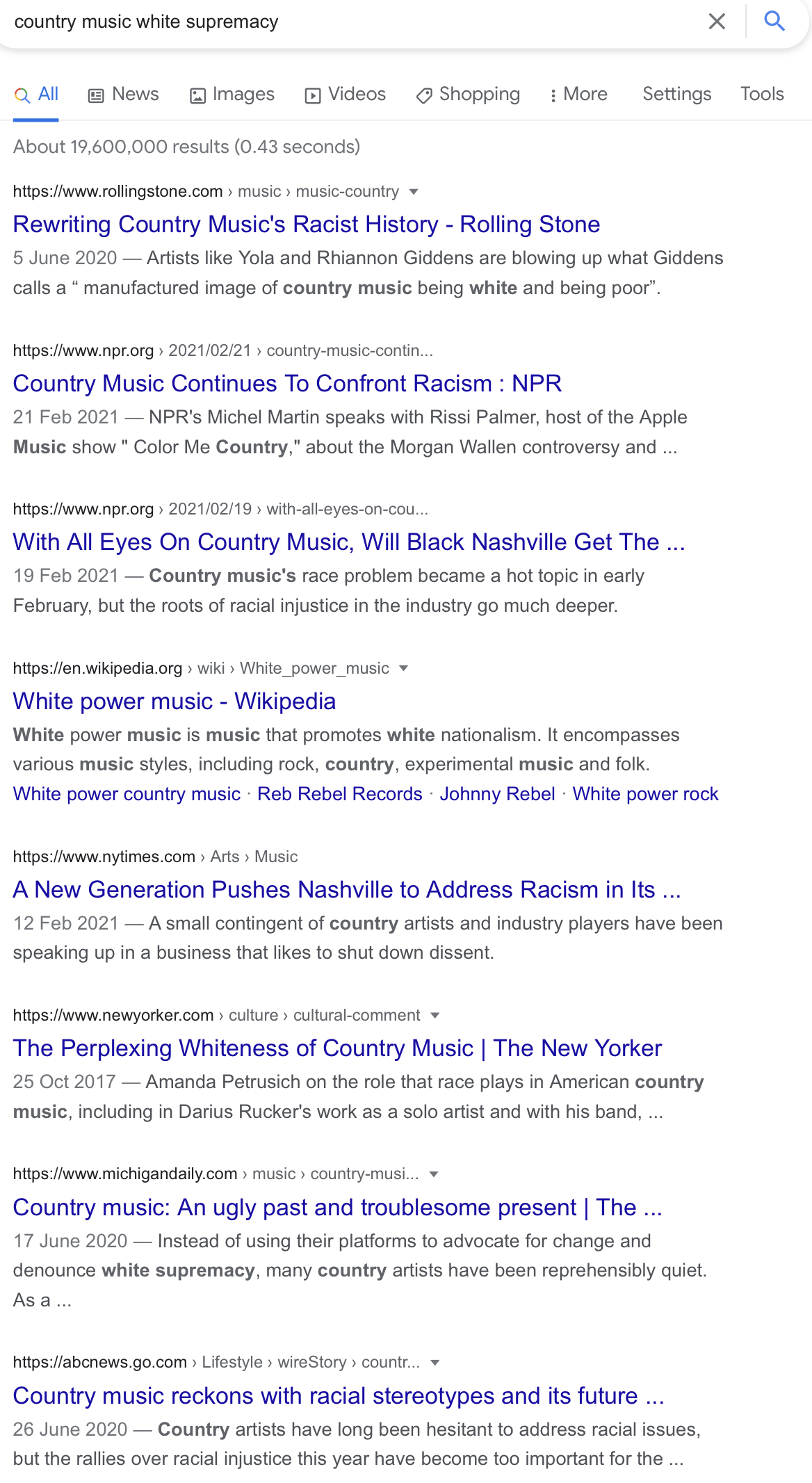Screen dimensions: 812x1483
Task: Open search Tools
Action: pos(762,94)
